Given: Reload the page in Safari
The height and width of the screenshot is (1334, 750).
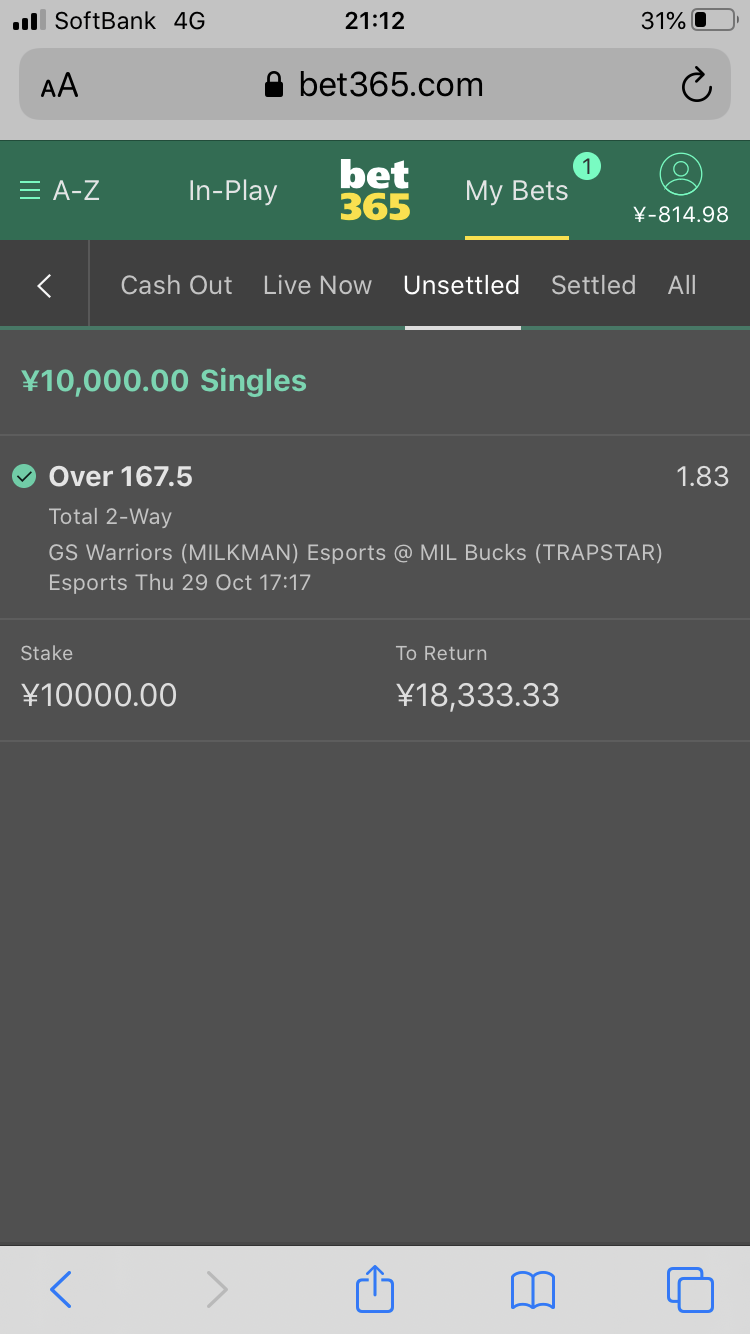Looking at the screenshot, I should 696,86.
